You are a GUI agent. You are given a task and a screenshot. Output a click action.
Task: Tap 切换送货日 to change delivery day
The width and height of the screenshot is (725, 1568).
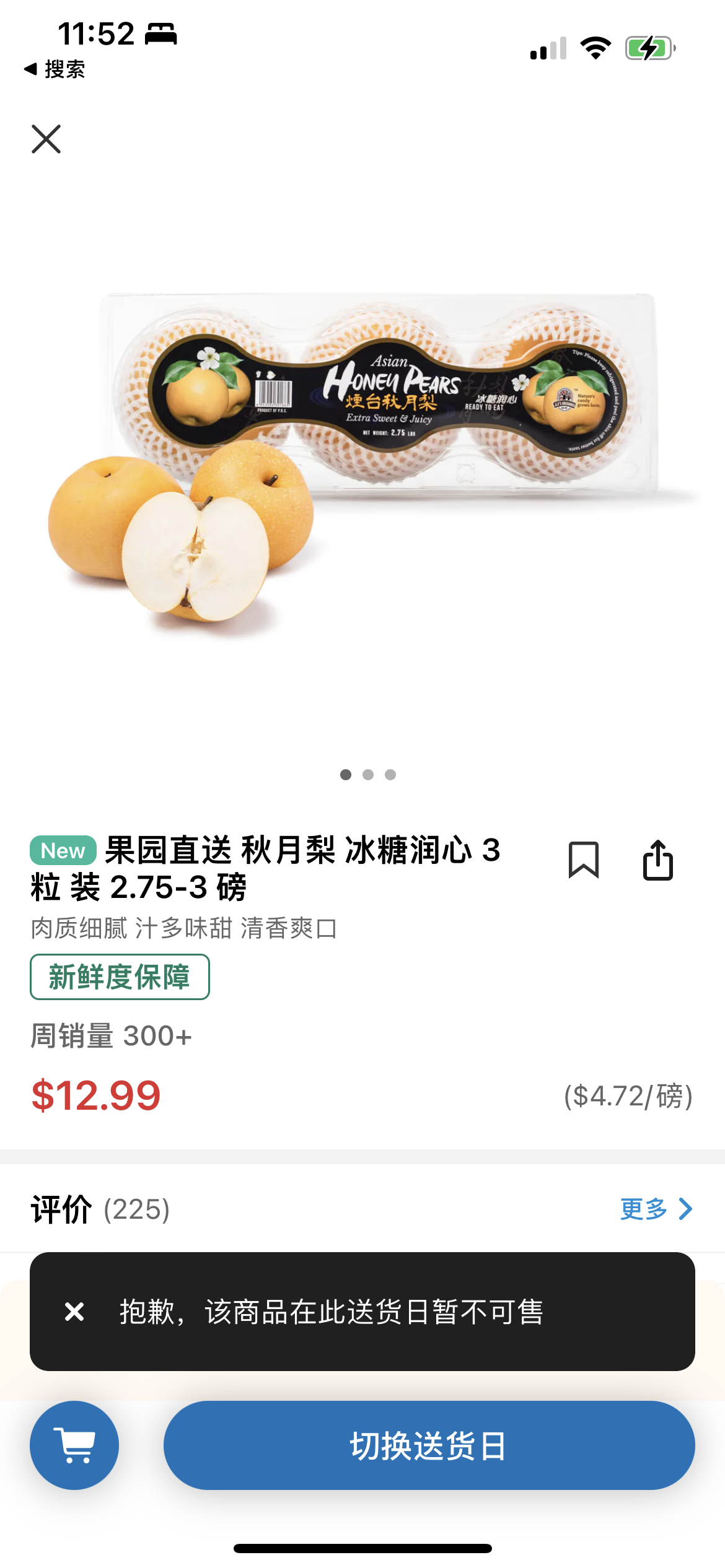(x=429, y=1445)
